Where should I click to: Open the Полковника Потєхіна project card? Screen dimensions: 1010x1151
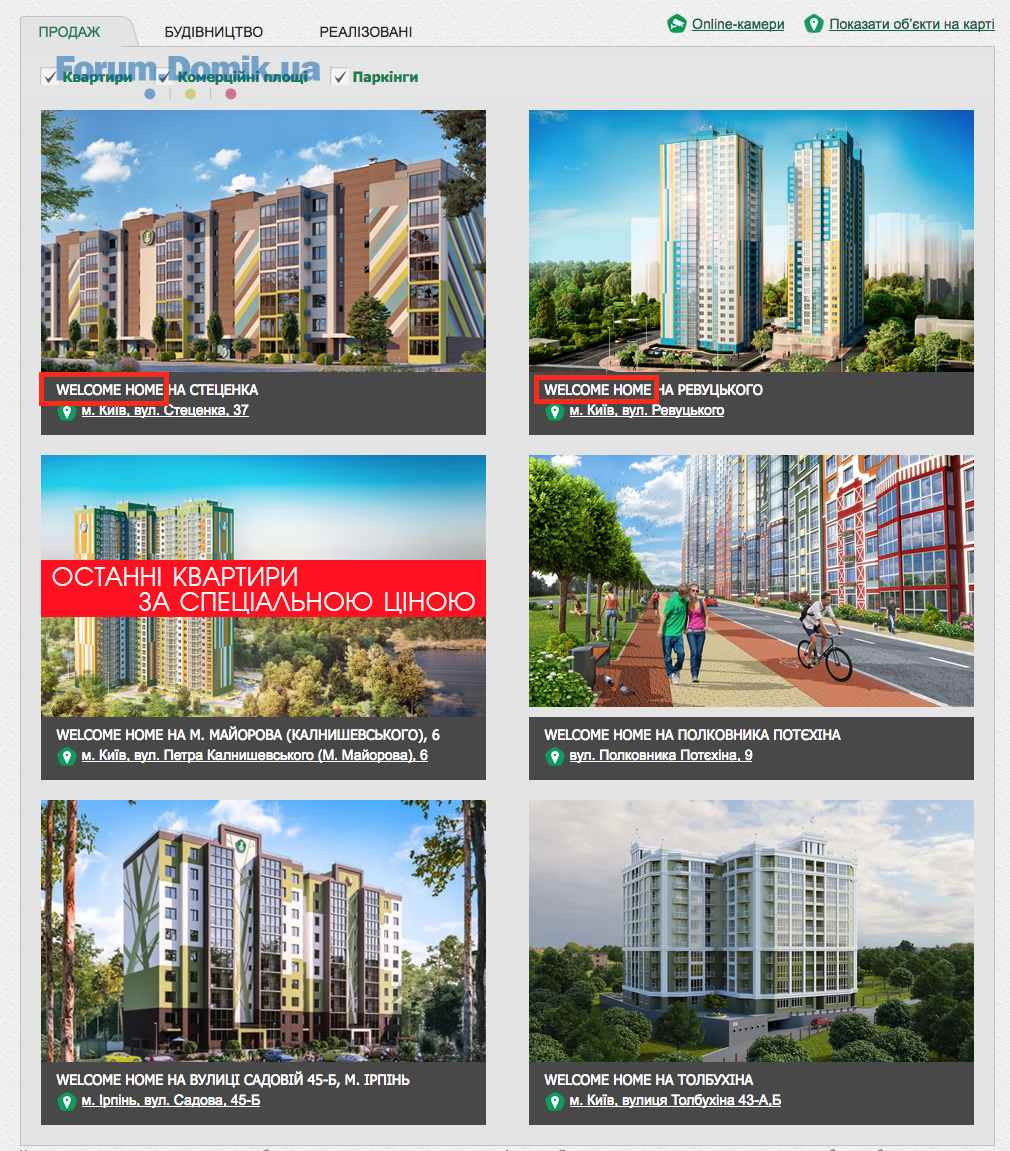751,586
